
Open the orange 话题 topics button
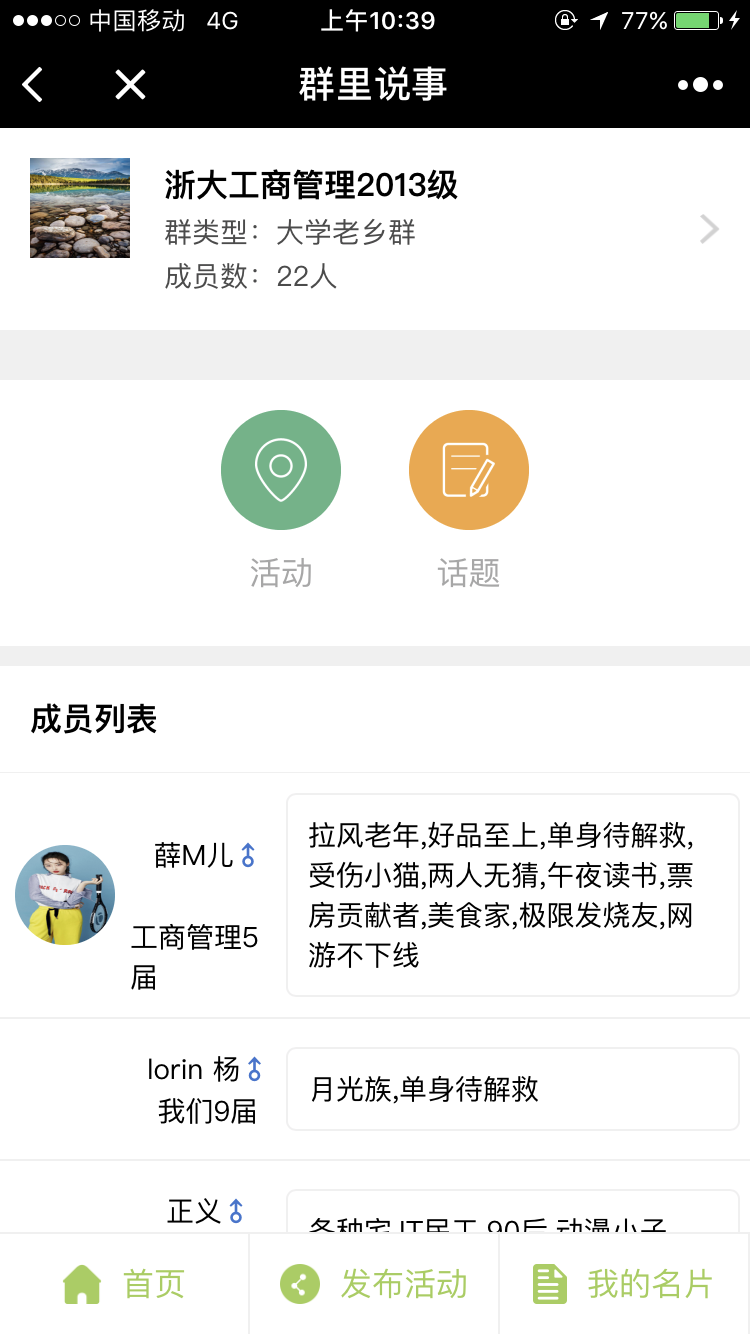click(x=469, y=470)
